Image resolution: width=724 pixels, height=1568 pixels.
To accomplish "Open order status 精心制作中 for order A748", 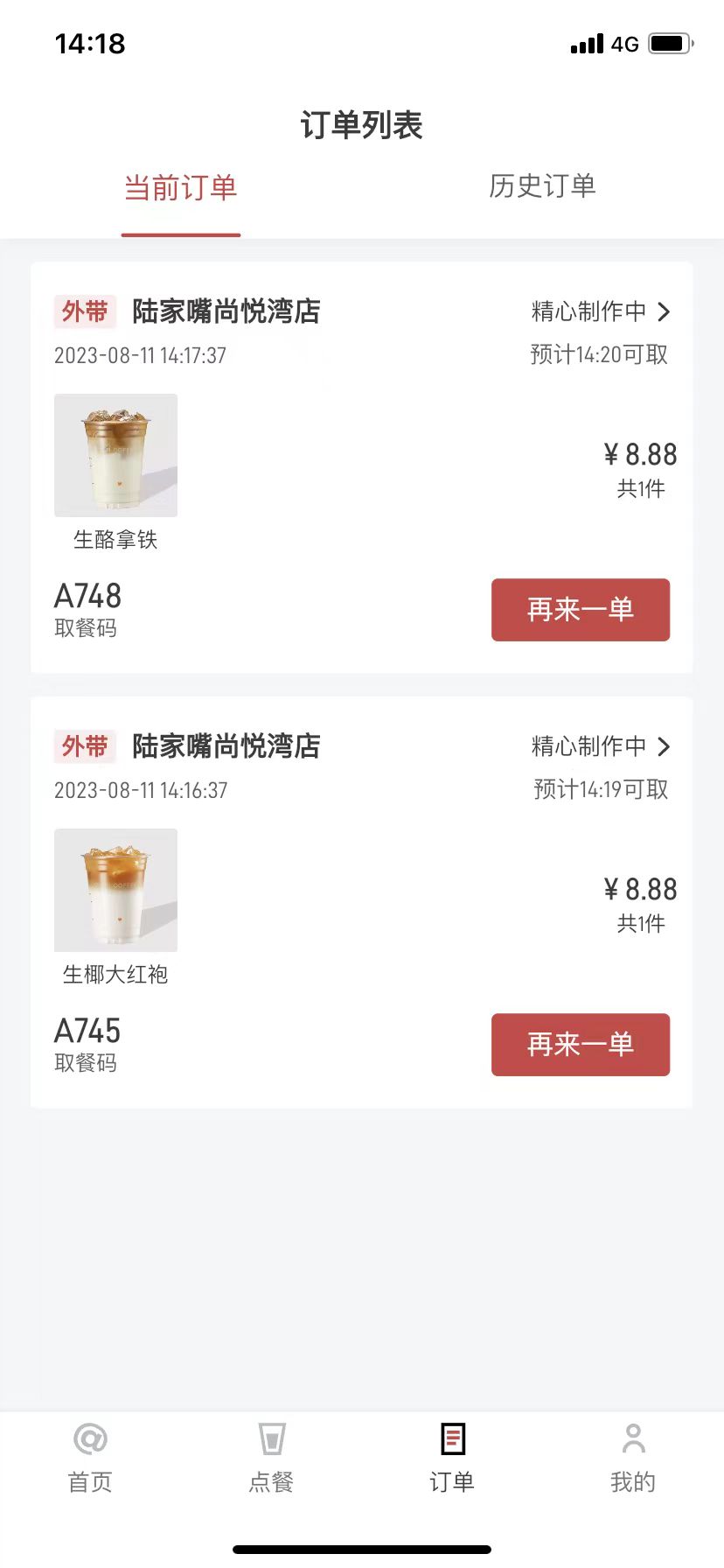I will [x=602, y=311].
